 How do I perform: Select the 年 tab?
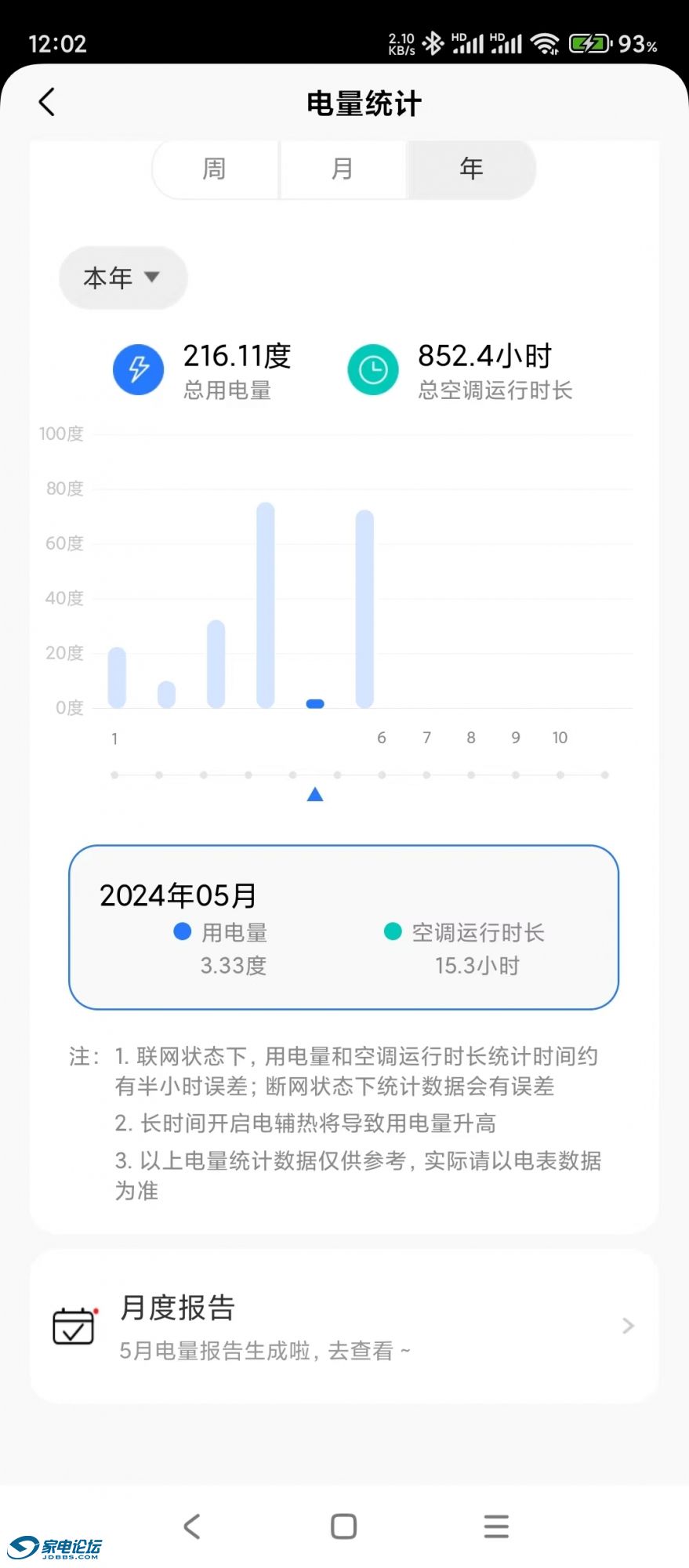[471, 169]
